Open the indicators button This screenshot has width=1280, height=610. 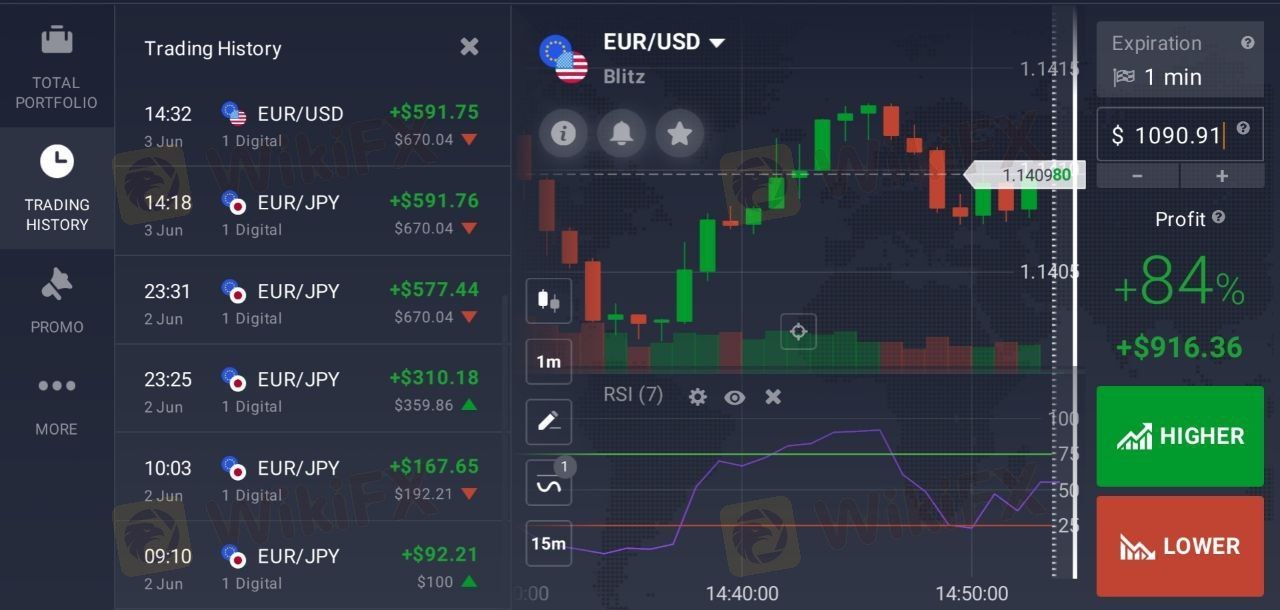click(x=548, y=483)
